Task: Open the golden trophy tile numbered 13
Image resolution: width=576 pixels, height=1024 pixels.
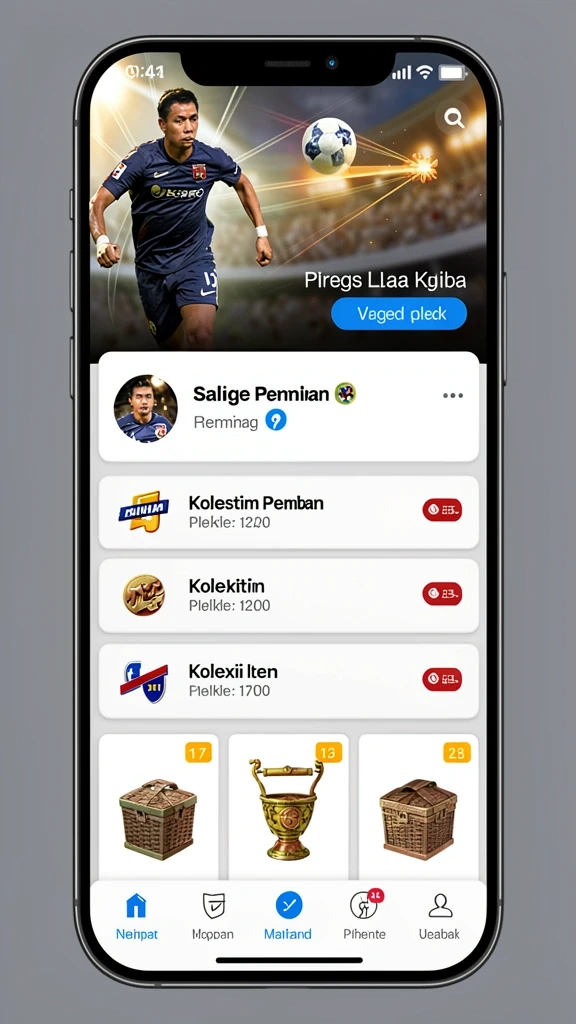Action: (x=288, y=807)
